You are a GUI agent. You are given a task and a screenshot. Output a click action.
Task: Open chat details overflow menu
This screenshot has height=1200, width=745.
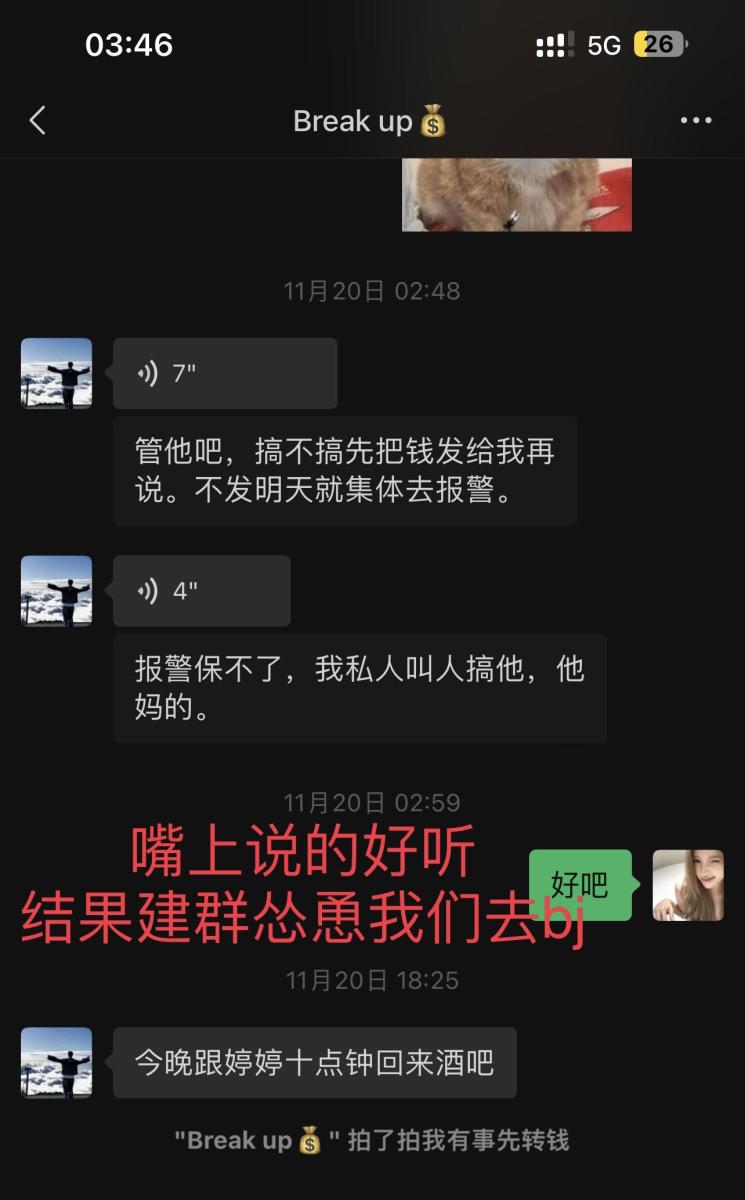pyautogui.click(x=695, y=121)
